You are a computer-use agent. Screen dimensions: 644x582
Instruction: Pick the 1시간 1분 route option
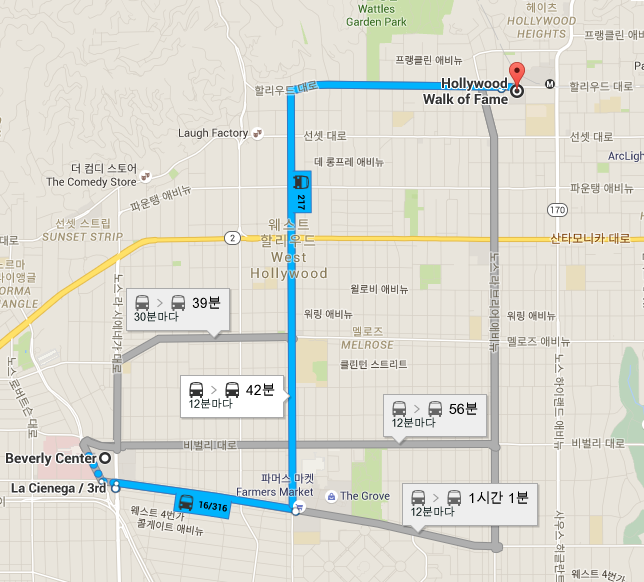pos(470,503)
